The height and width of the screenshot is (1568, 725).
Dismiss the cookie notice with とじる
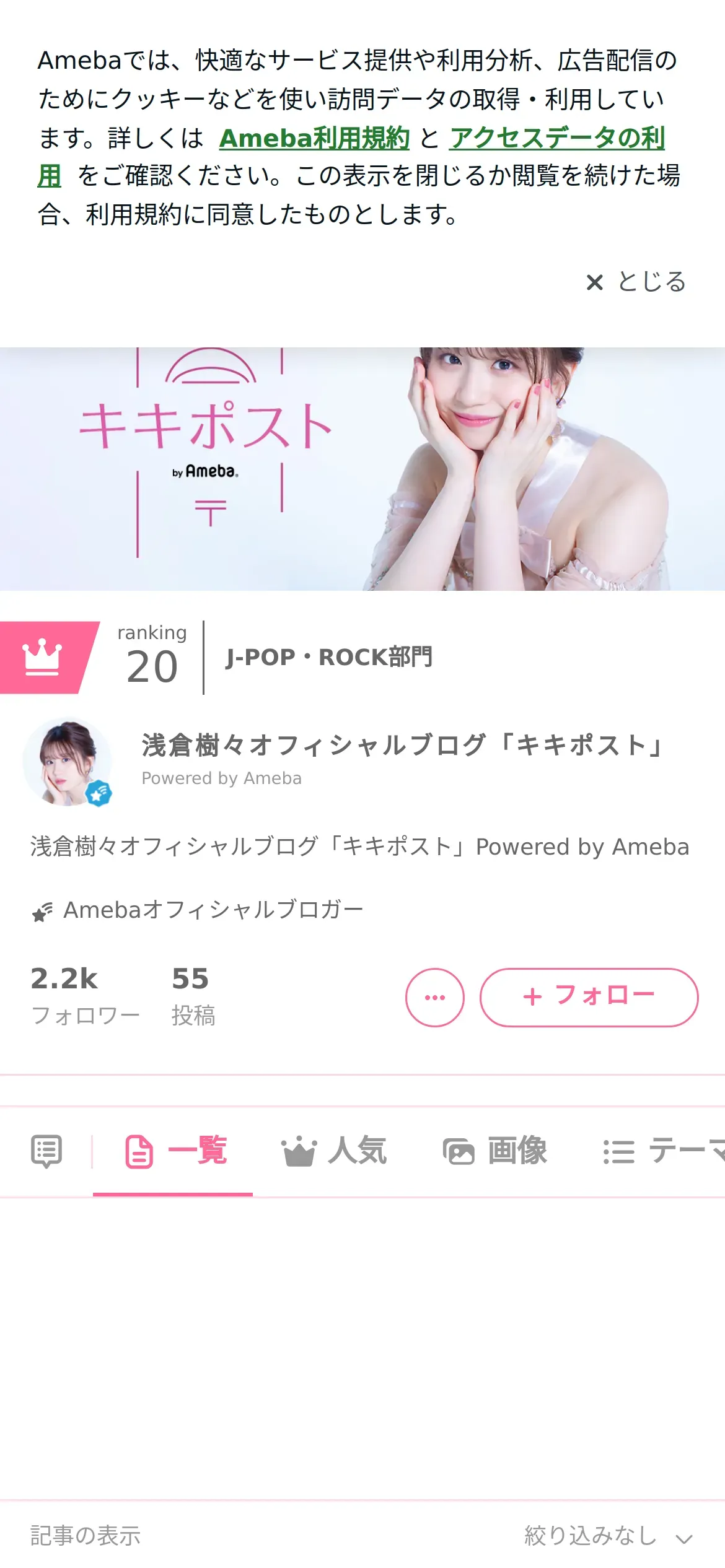pos(636,282)
